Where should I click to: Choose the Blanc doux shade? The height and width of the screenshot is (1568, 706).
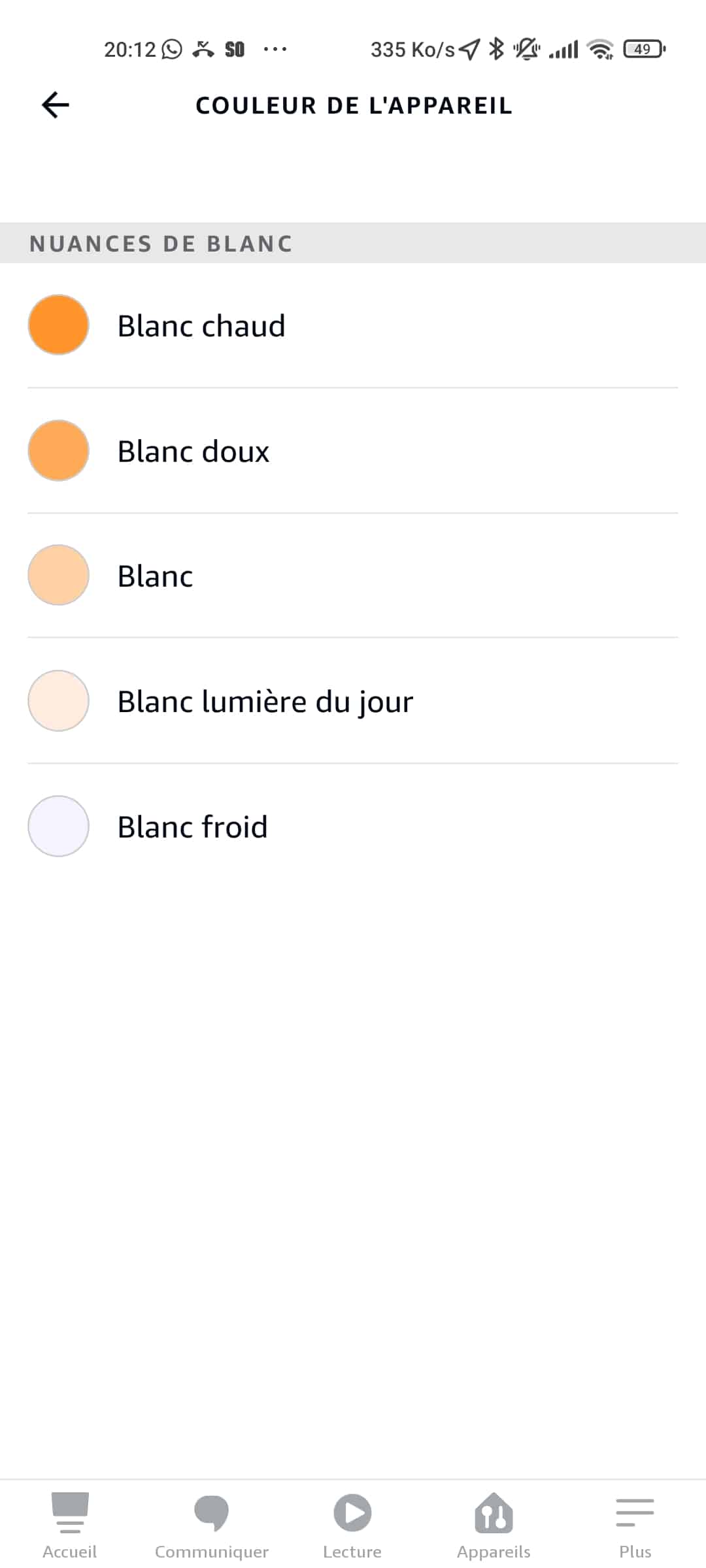coord(353,451)
